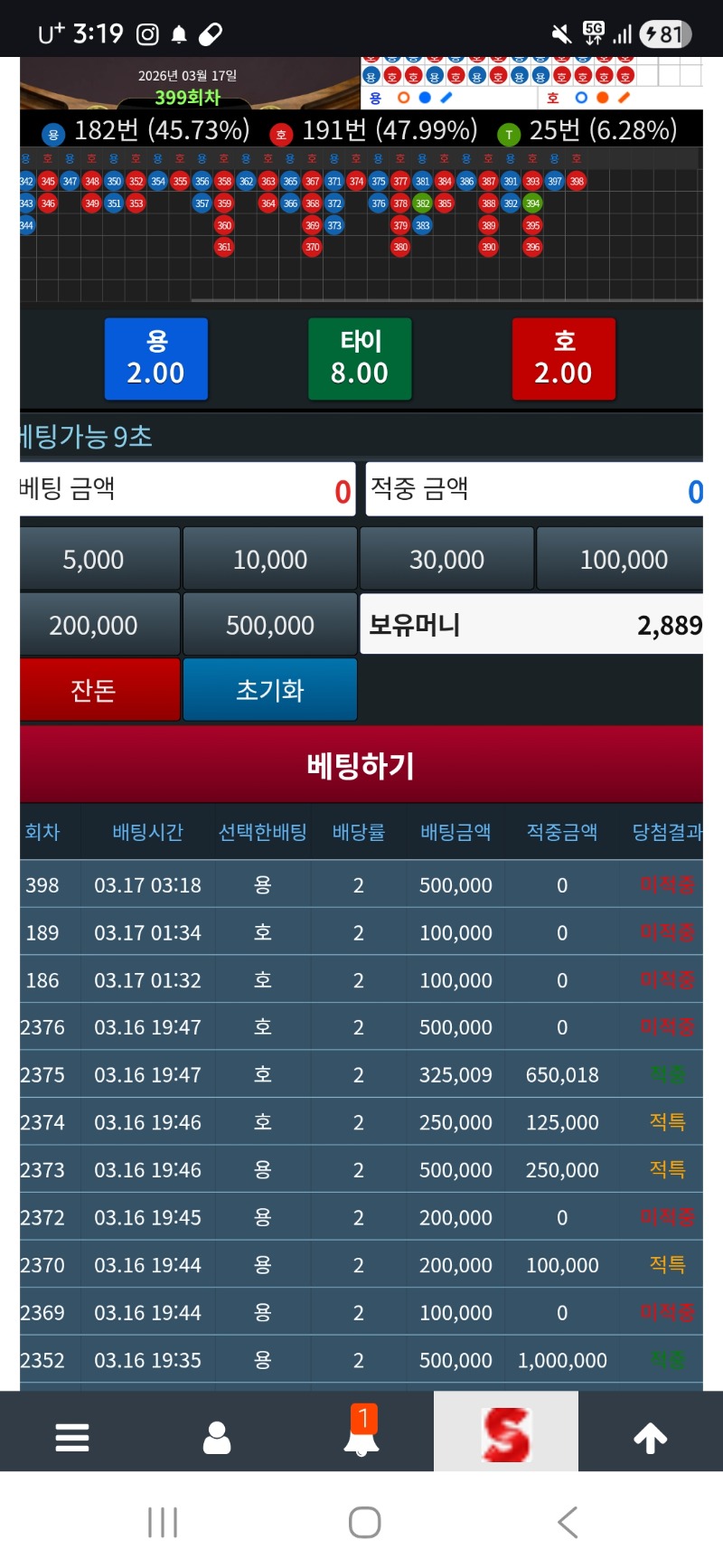Add 500,000 to the bet amount

269,625
